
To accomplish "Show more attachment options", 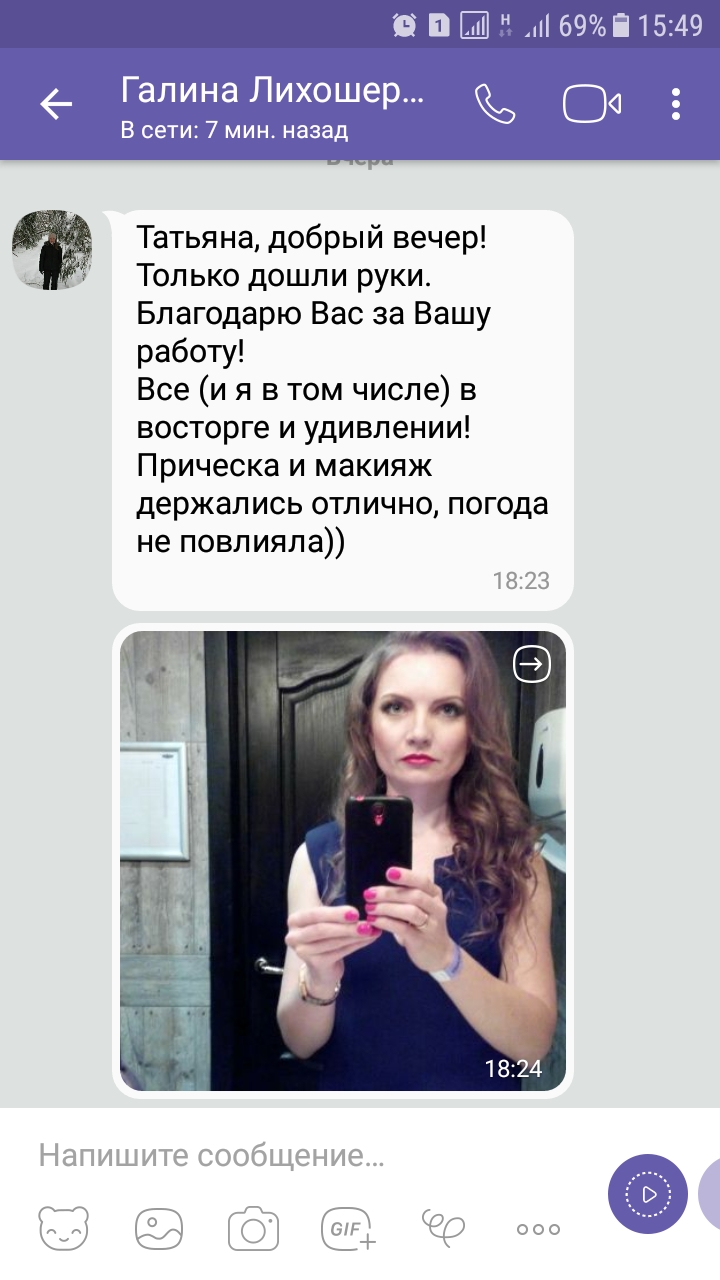I will tap(538, 1229).
